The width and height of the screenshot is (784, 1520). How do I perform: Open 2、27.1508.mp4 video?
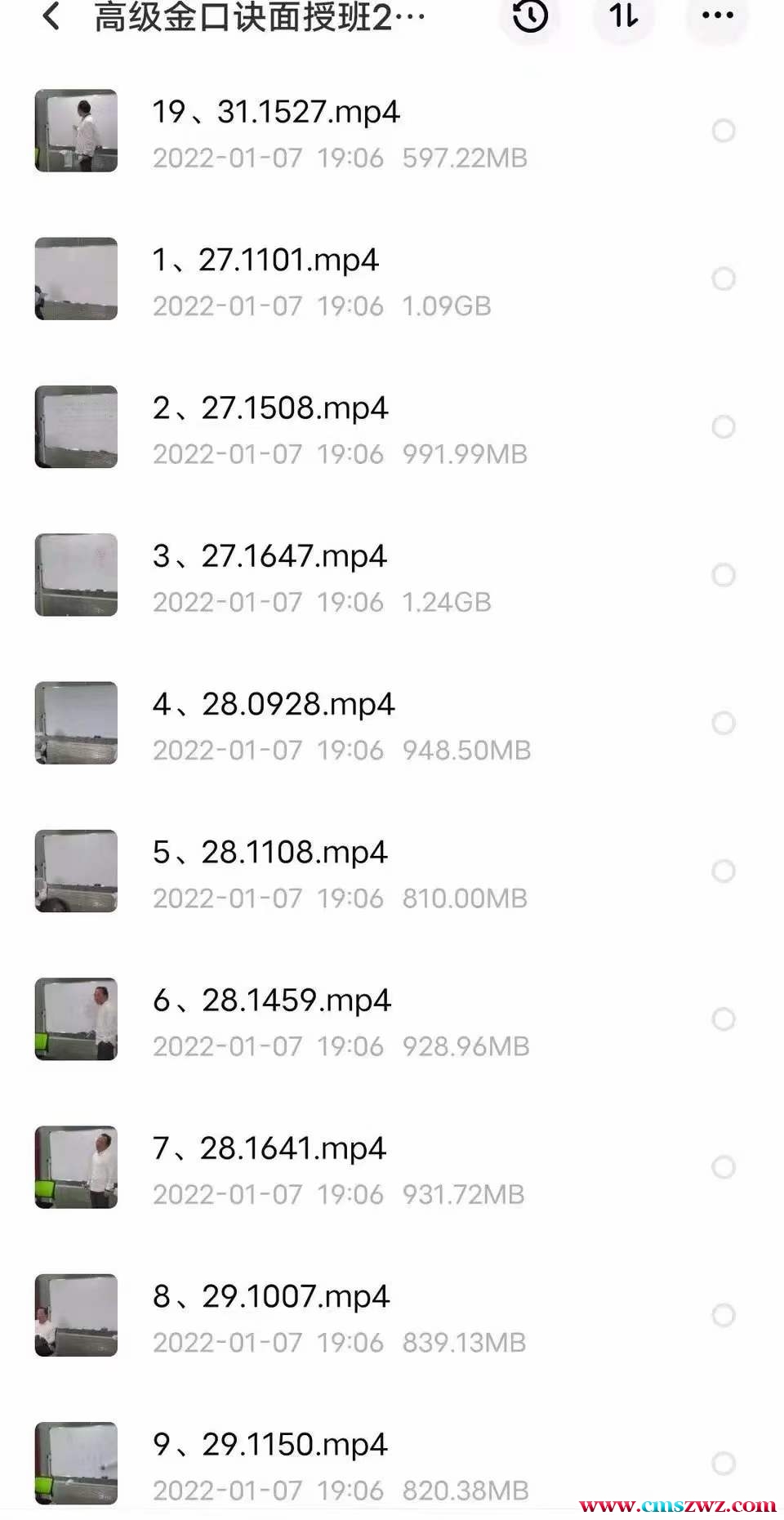click(x=270, y=408)
